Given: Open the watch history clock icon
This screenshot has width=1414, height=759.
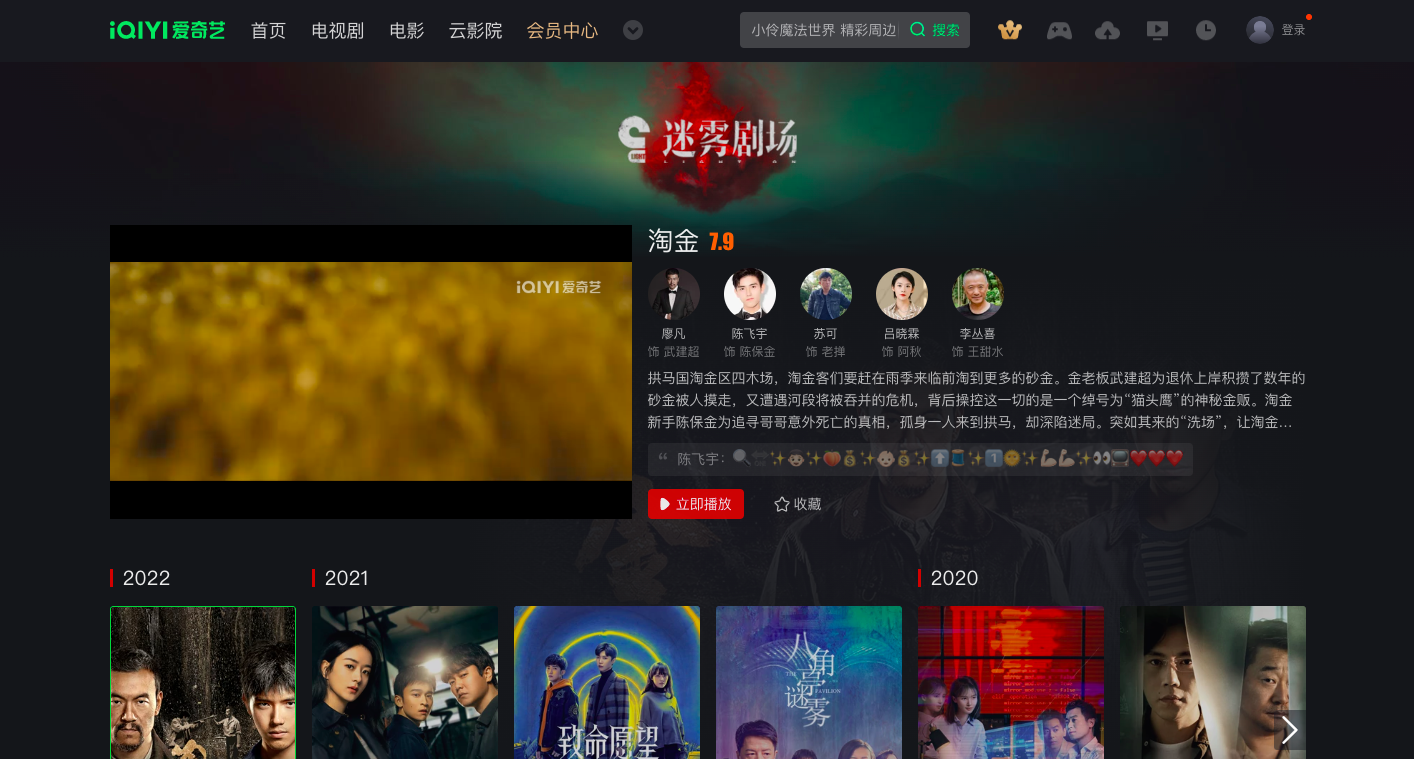Looking at the screenshot, I should (1206, 30).
